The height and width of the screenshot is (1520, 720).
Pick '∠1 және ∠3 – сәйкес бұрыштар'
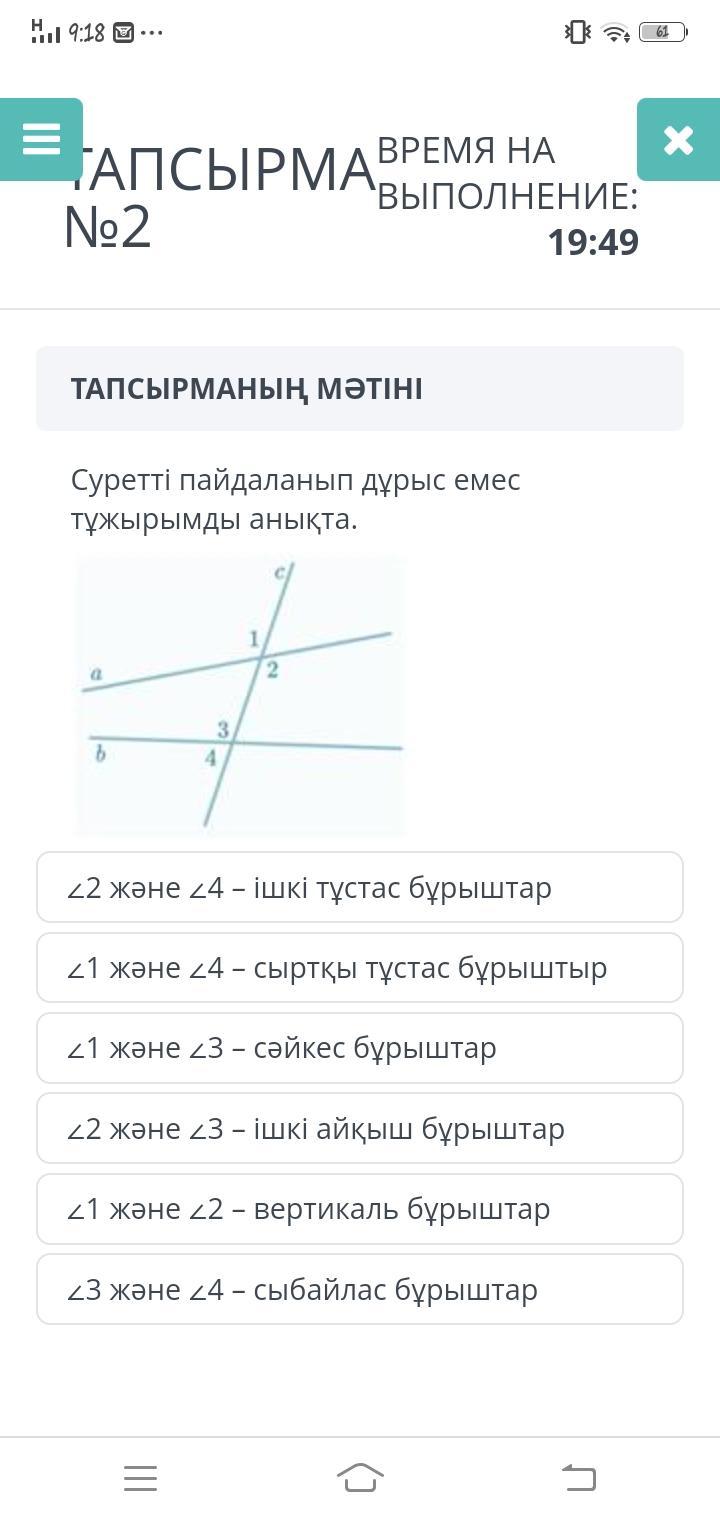360,1048
